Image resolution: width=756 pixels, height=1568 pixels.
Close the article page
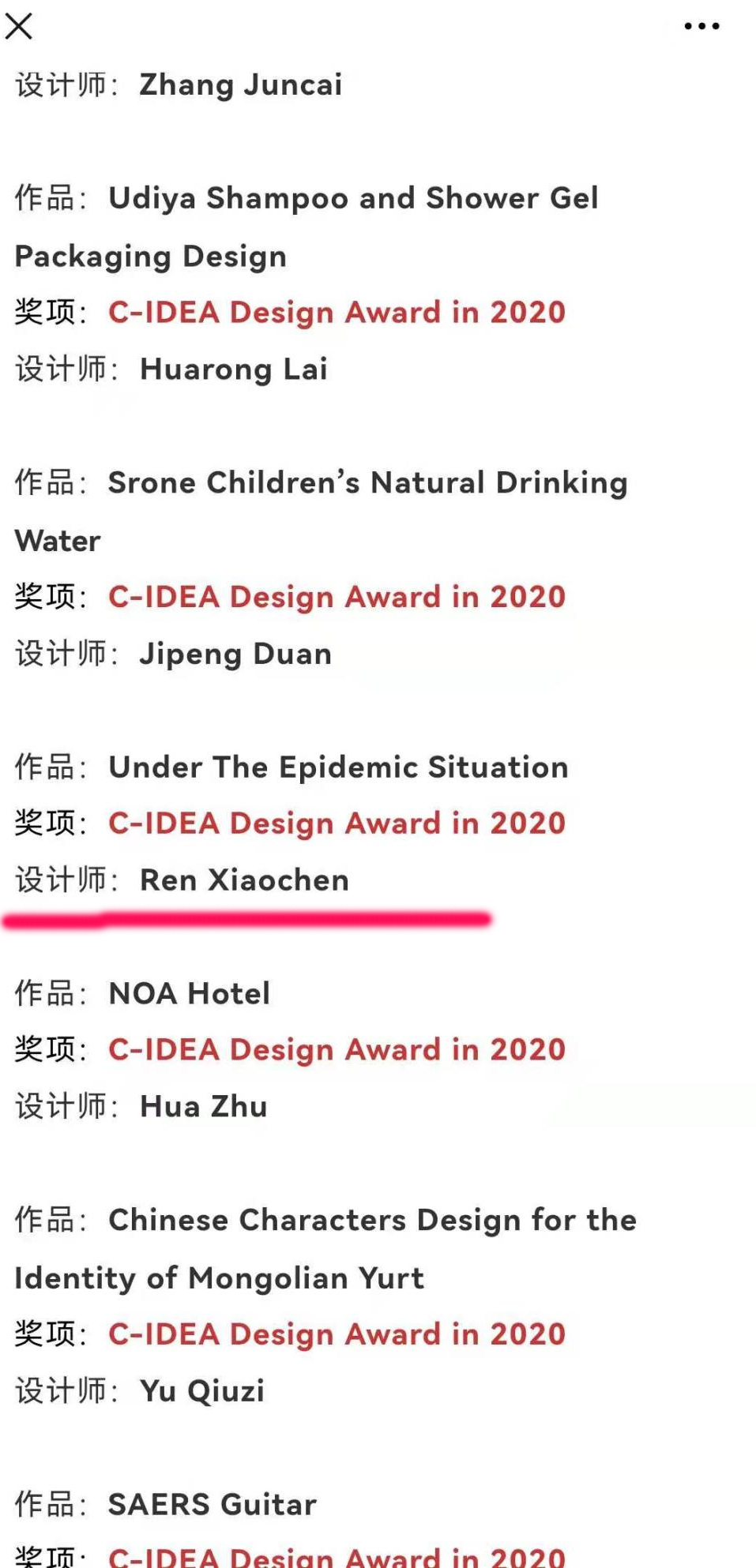19,26
